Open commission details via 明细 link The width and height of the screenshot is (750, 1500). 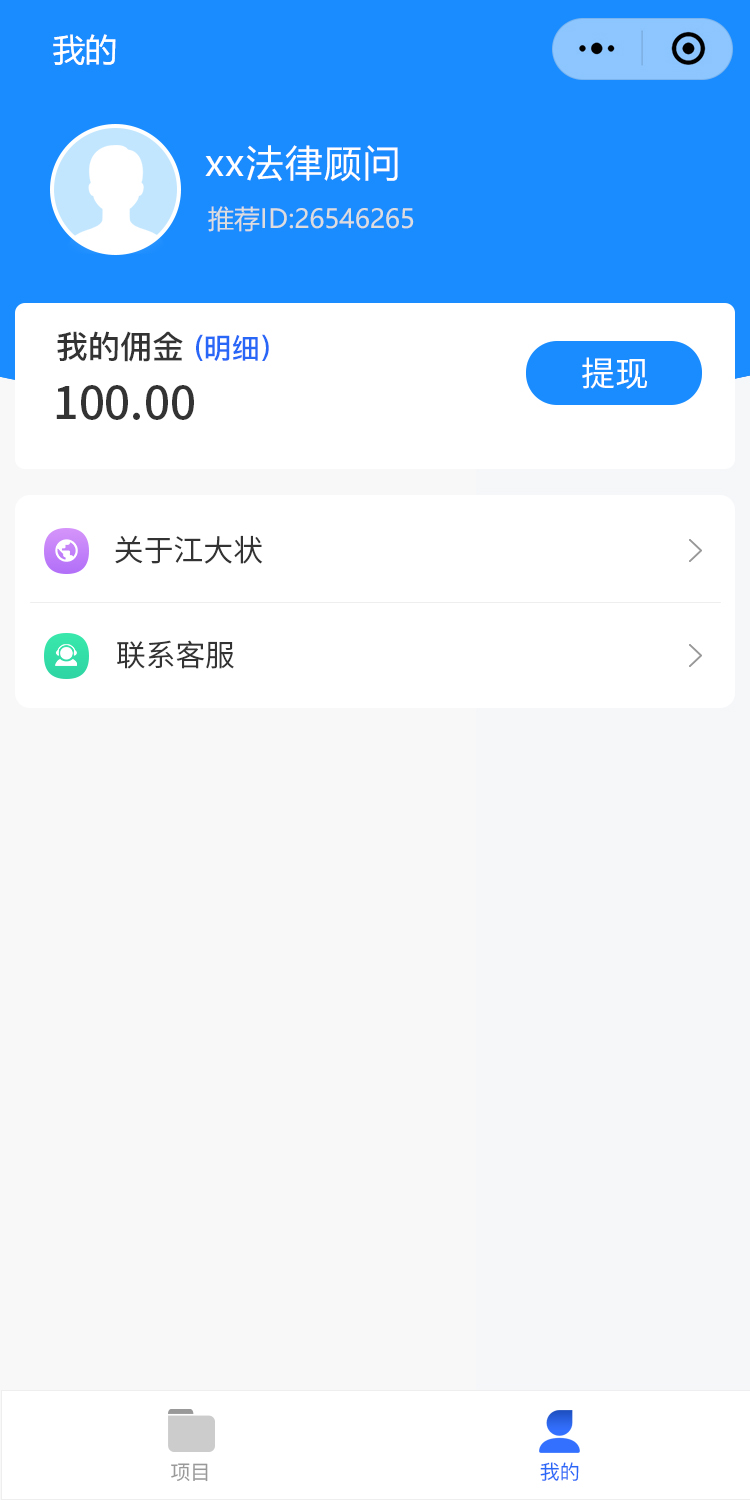click(x=232, y=348)
